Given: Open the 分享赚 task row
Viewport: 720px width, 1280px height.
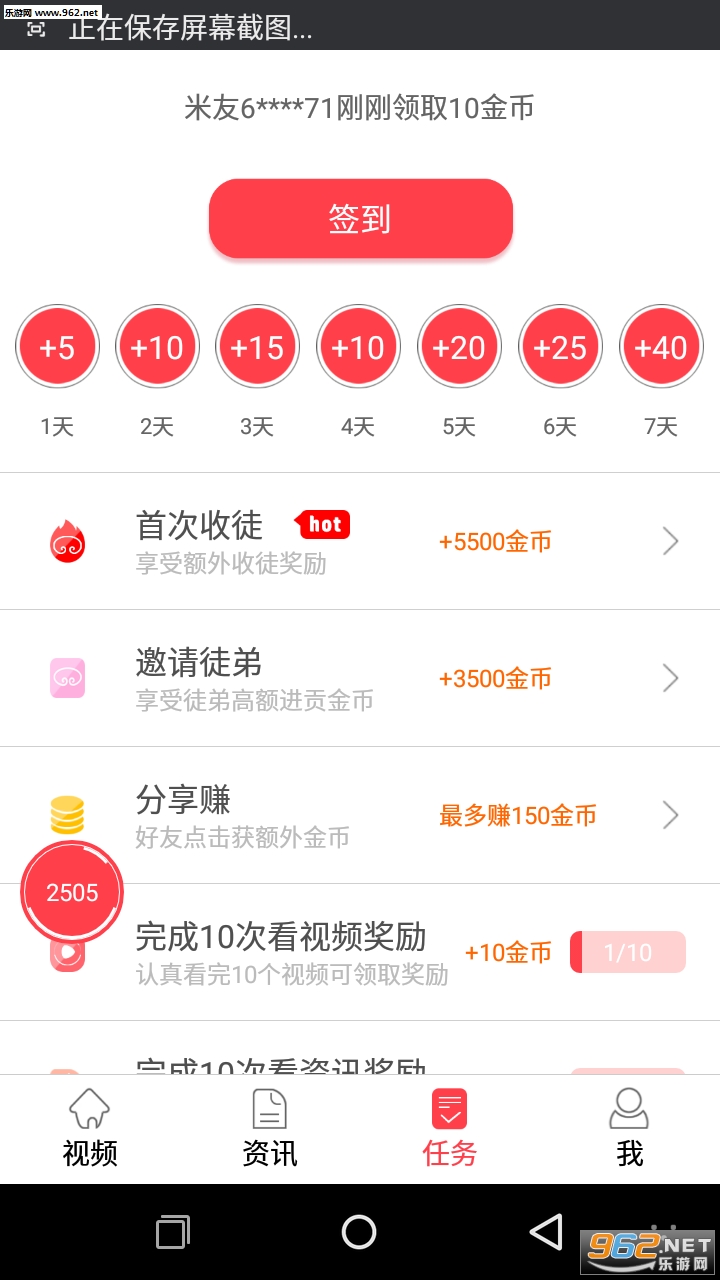Looking at the screenshot, I should [360, 815].
